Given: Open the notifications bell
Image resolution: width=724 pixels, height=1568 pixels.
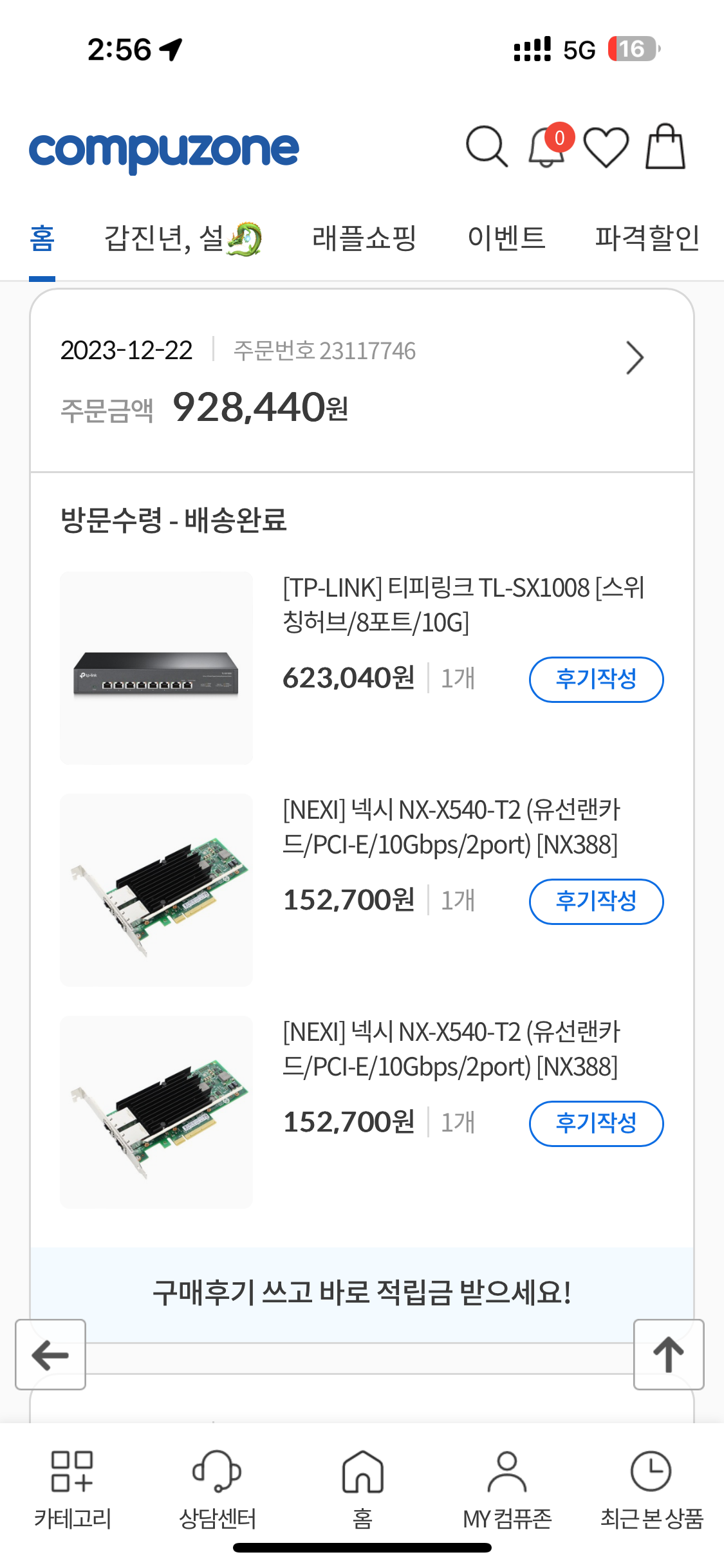Looking at the screenshot, I should pos(547,148).
